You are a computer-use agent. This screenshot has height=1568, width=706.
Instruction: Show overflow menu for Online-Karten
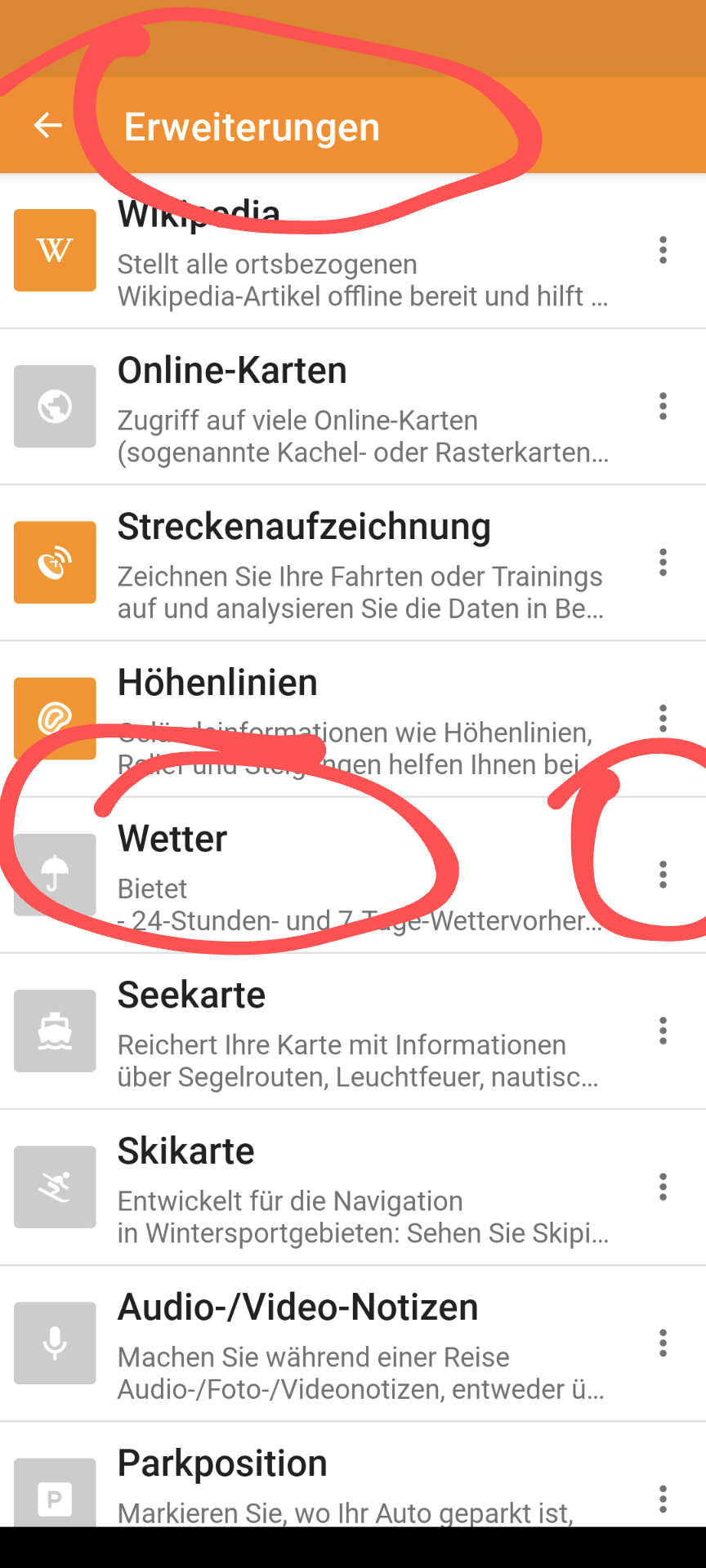pos(663,406)
